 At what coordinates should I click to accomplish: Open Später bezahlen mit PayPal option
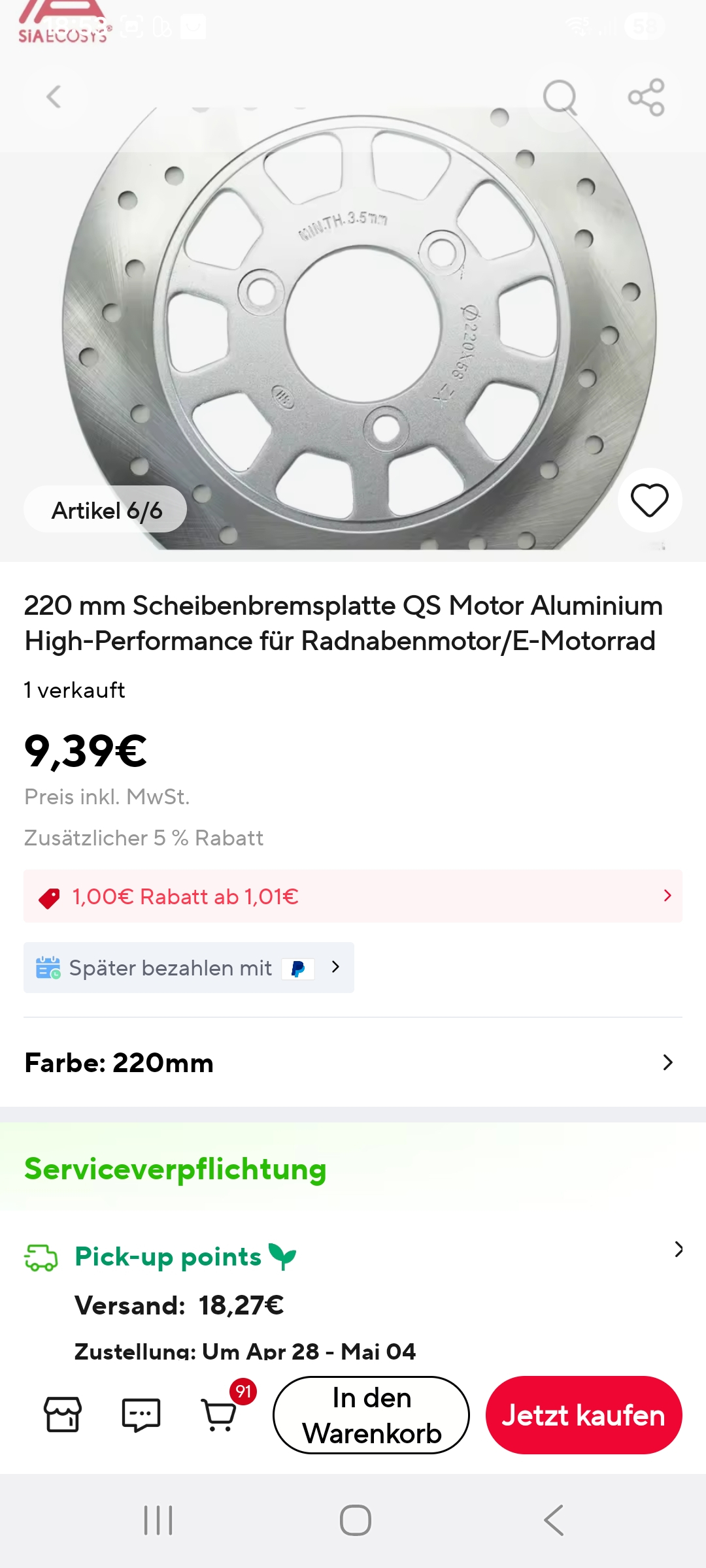[189, 968]
